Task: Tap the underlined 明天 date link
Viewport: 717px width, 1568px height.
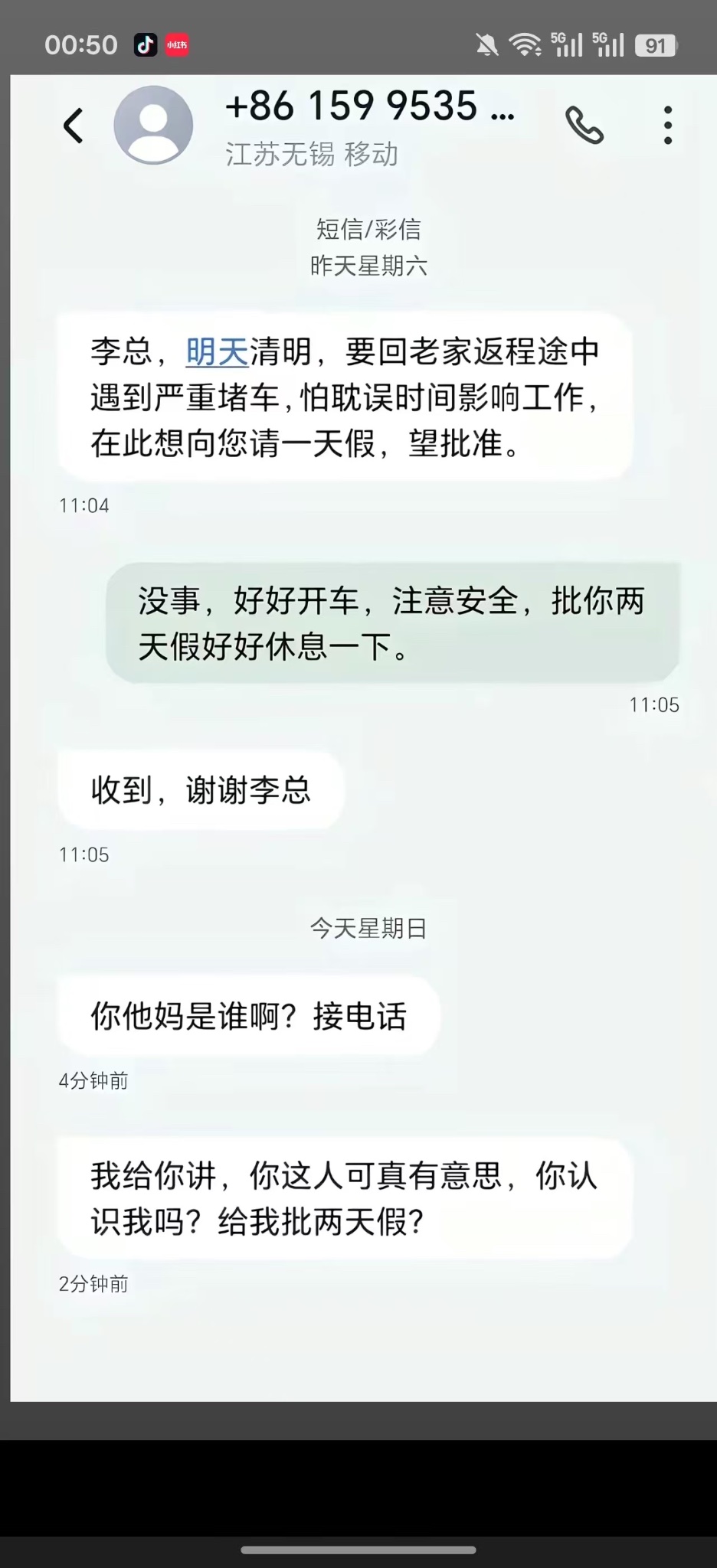Action: pos(217,352)
